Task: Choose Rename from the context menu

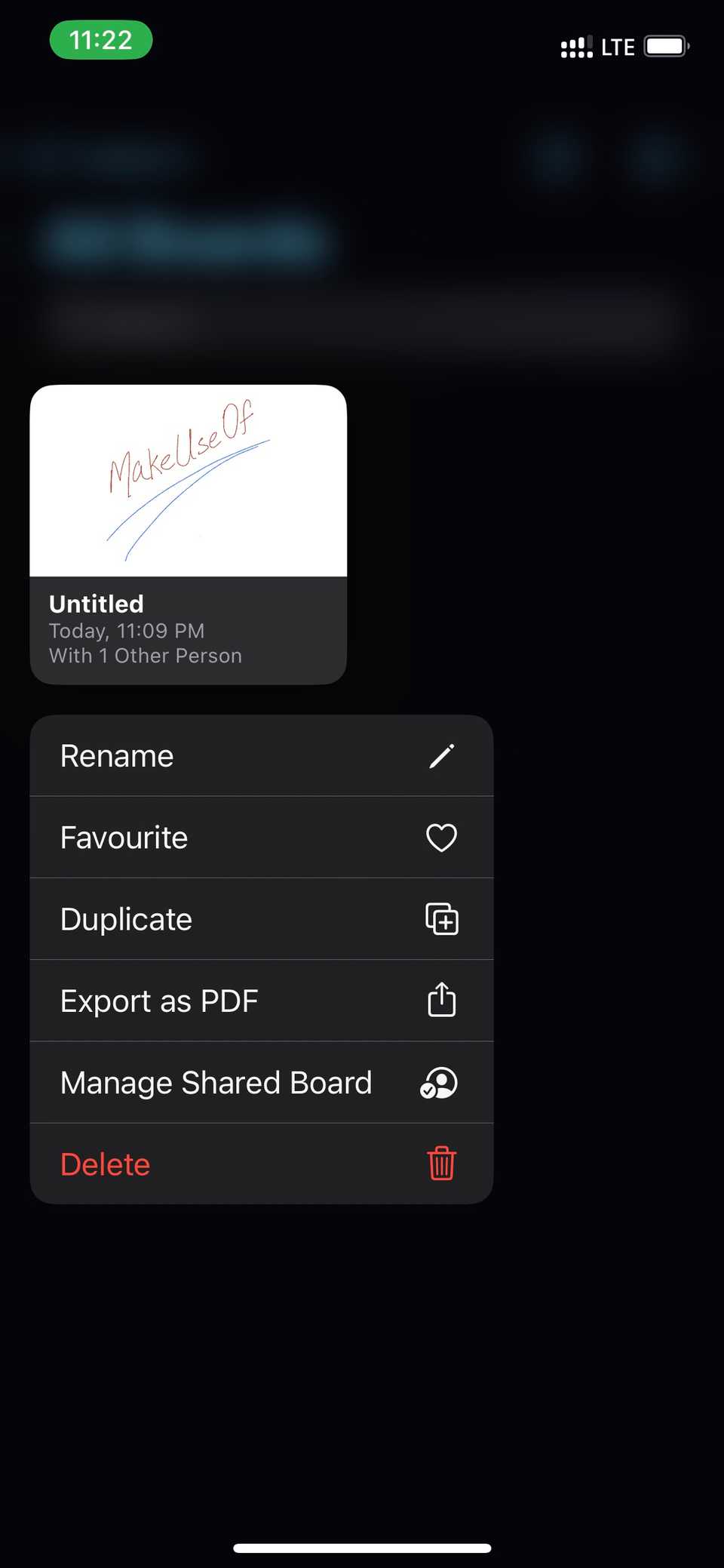Action: click(117, 755)
